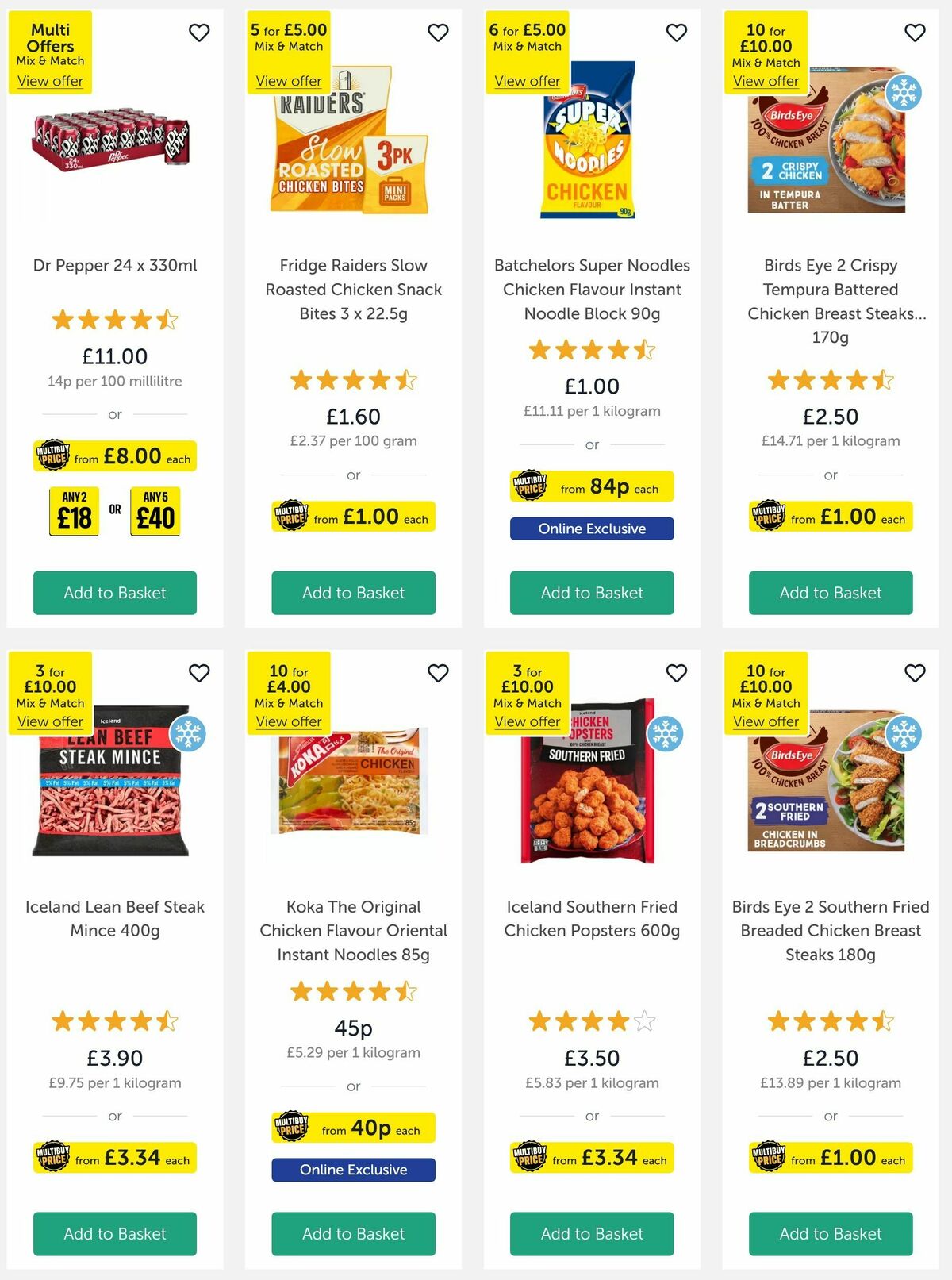Image resolution: width=952 pixels, height=1280 pixels.
Task: Favourite the Fridge Raiders Chicken Snack Bites
Action: coord(438,33)
